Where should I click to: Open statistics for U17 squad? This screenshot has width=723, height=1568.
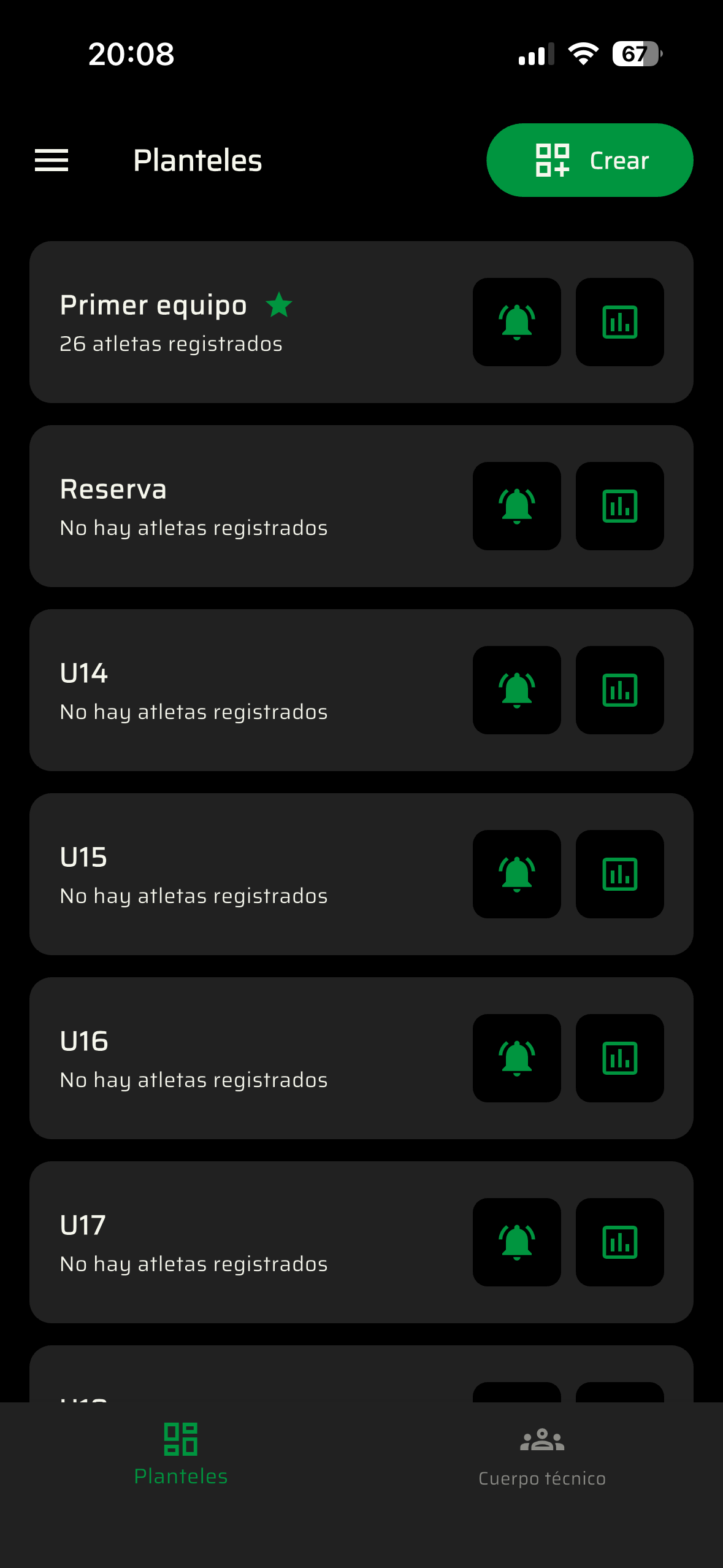point(619,1243)
